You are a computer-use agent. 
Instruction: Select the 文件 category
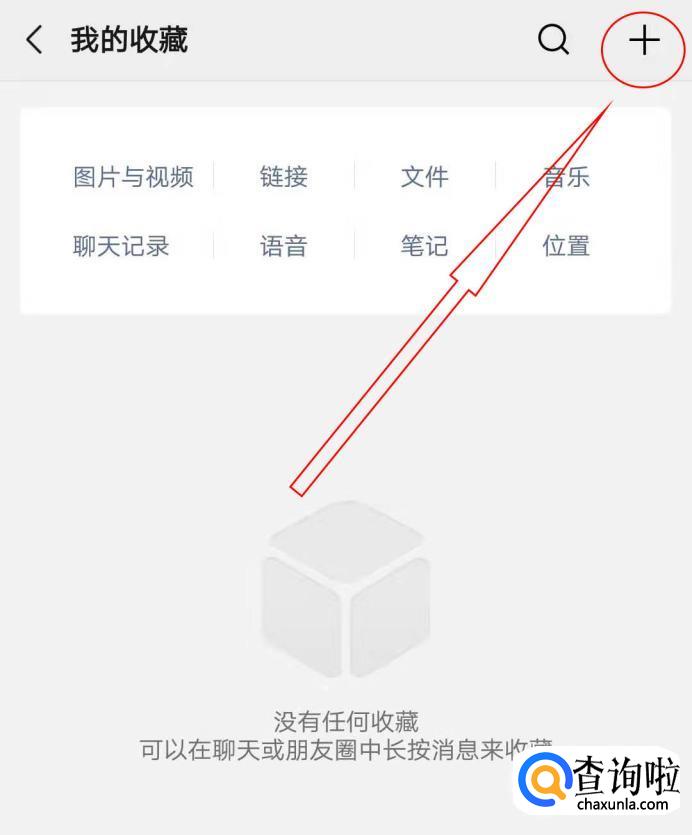pos(425,177)
